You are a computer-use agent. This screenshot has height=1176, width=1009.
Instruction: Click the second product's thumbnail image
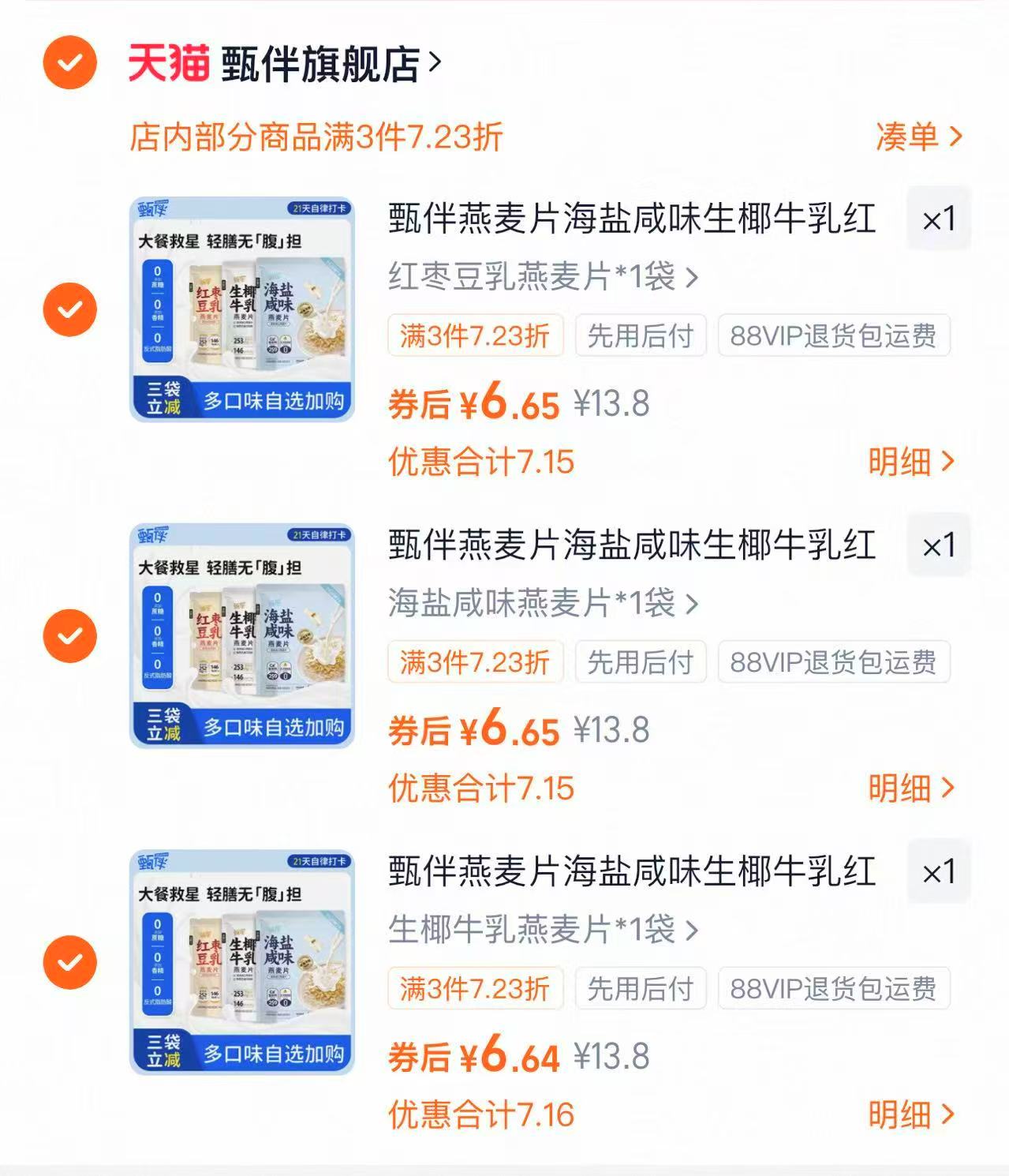(x=241, y=634)
